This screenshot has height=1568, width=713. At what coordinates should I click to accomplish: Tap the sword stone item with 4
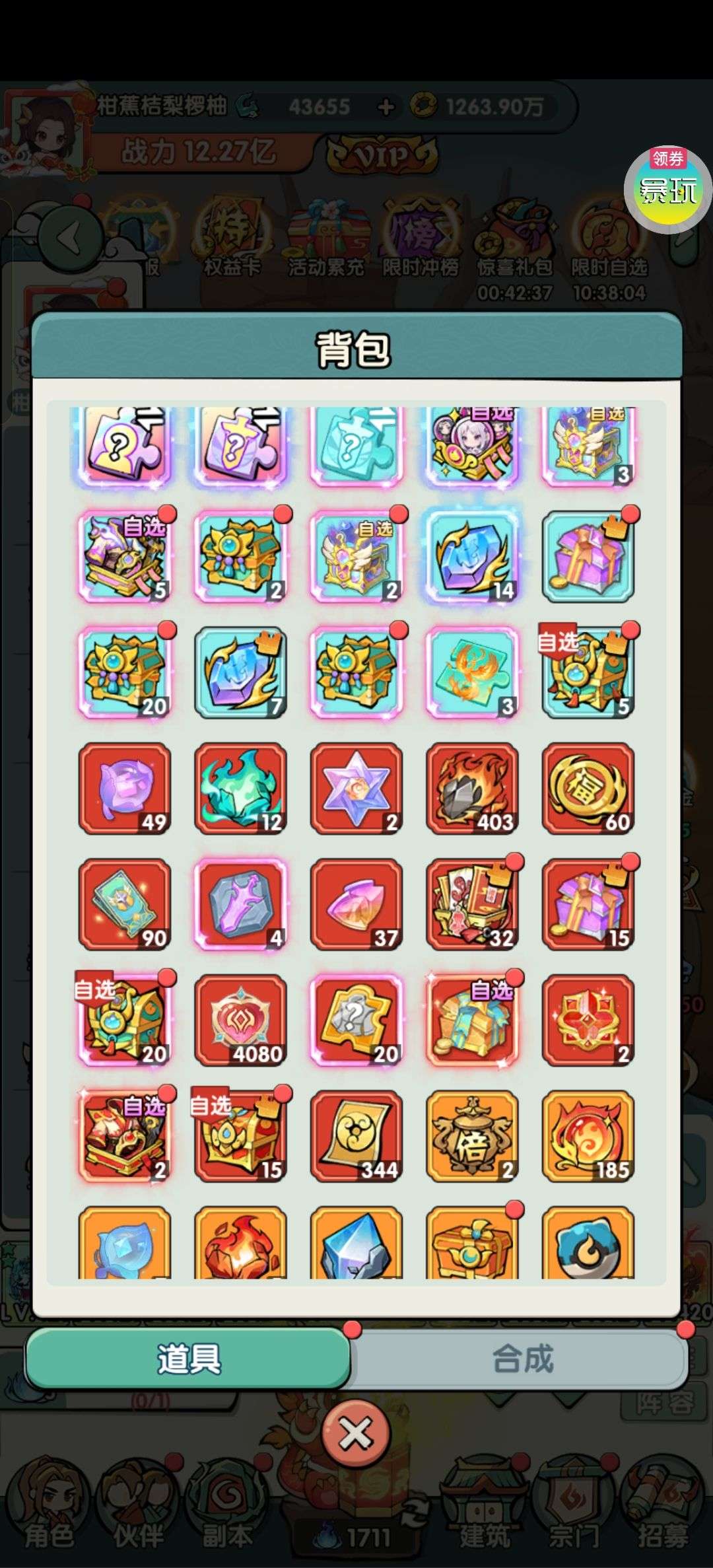pyautogui.click(x=240, y=904)
